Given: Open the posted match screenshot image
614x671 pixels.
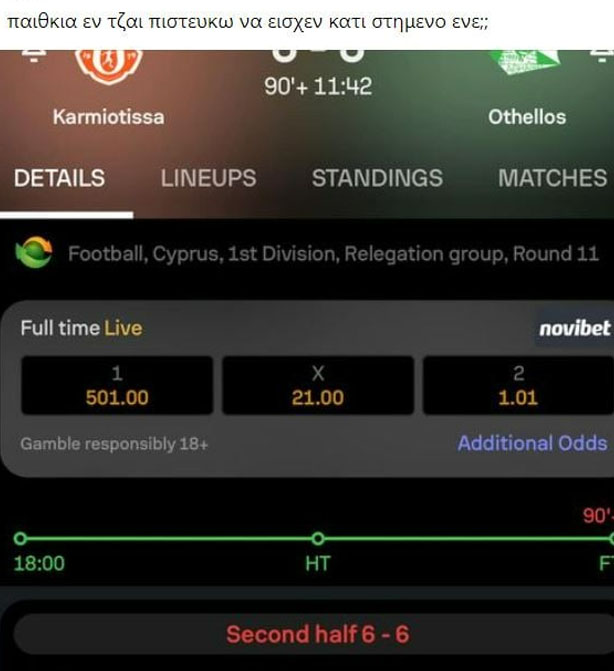Looking at the screenshot, I should pos(307,360).
